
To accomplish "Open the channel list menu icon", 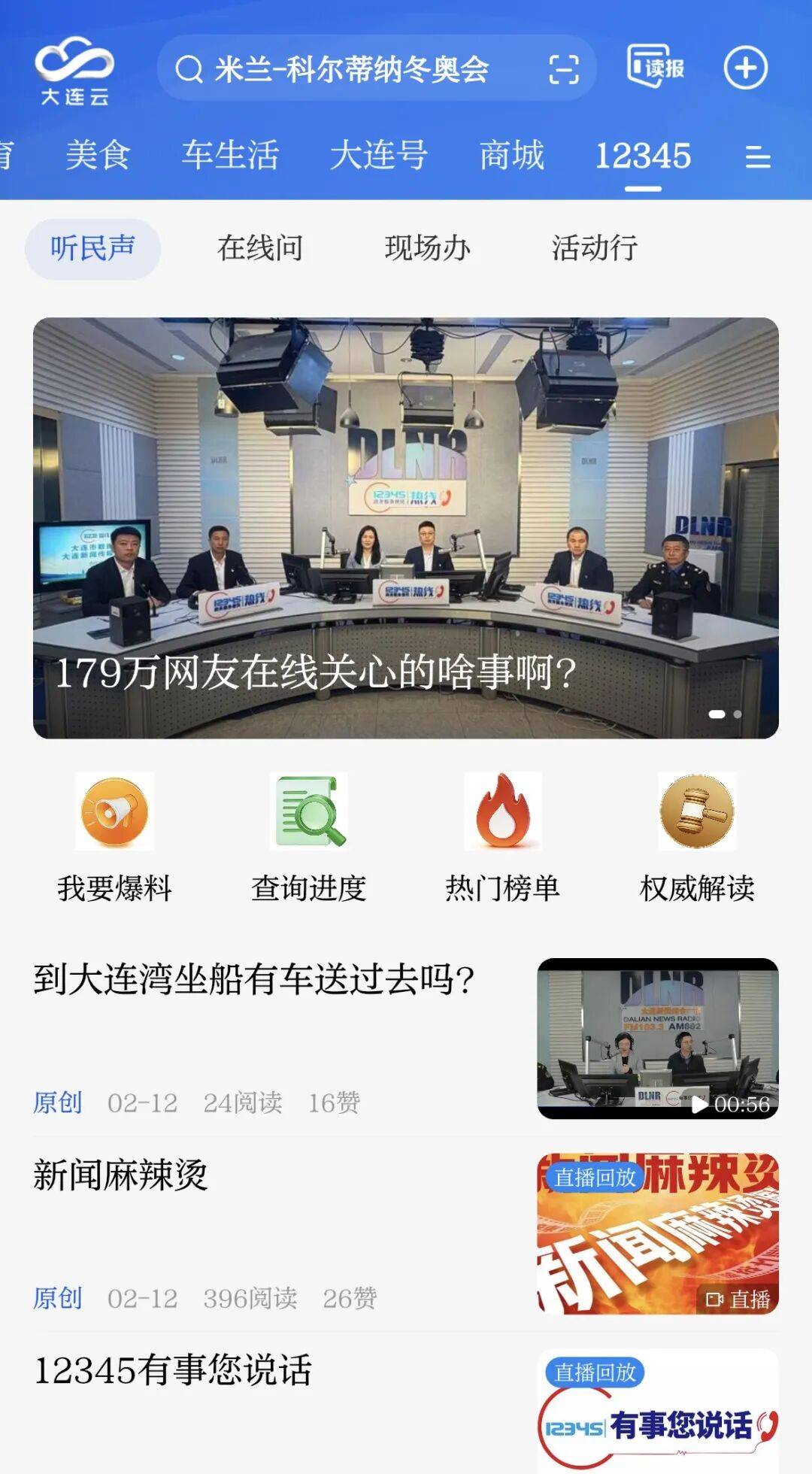I will [x=757, y=156].
